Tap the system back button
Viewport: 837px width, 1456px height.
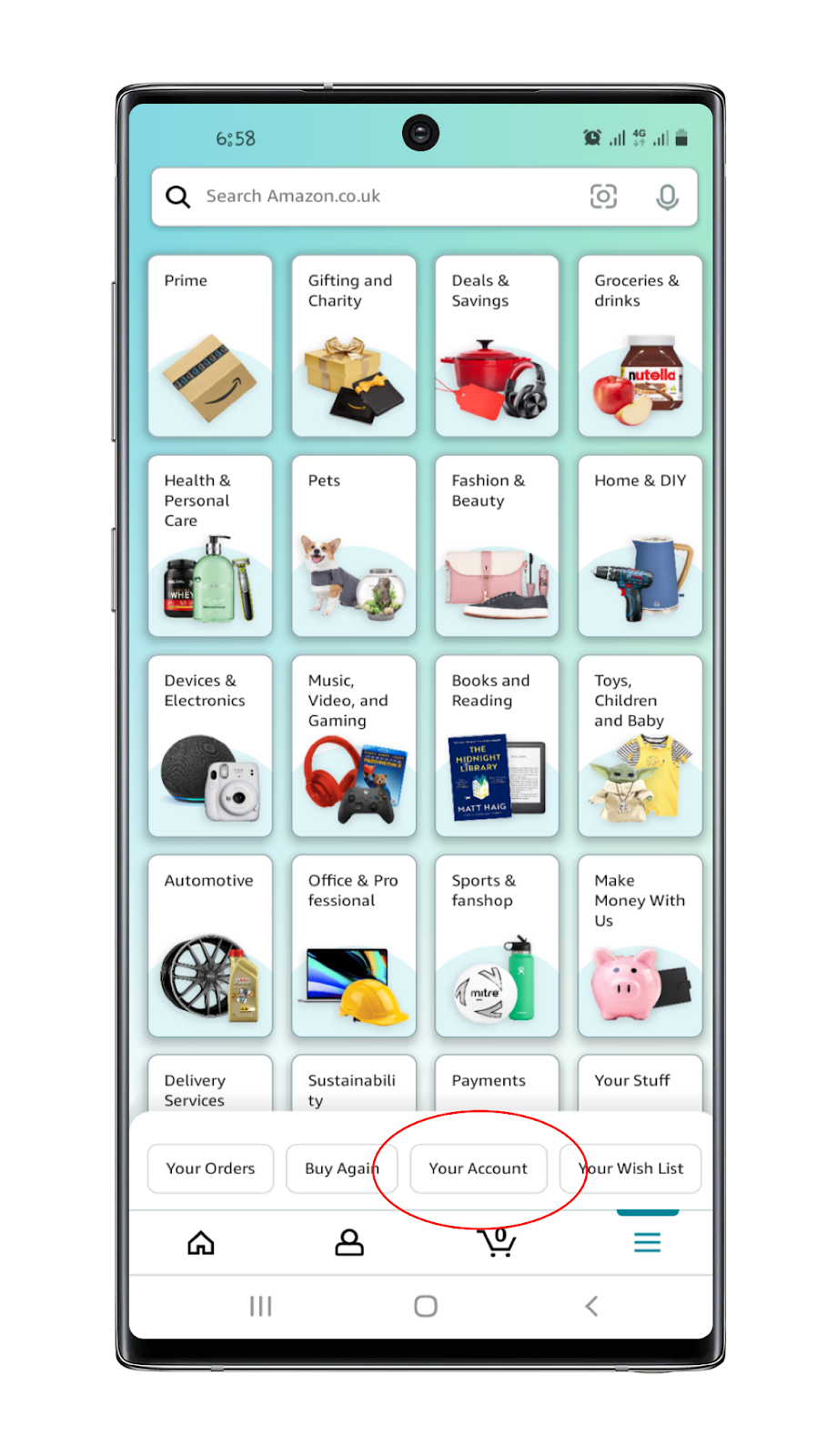click(x=591, y=1307)
